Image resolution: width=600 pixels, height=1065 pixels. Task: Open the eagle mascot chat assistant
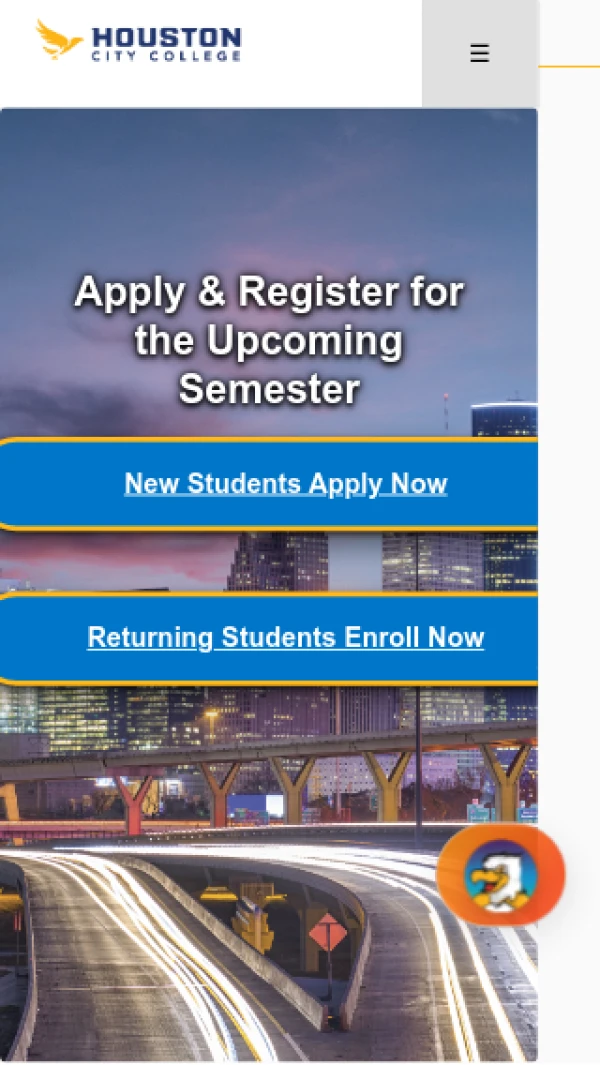500,875
